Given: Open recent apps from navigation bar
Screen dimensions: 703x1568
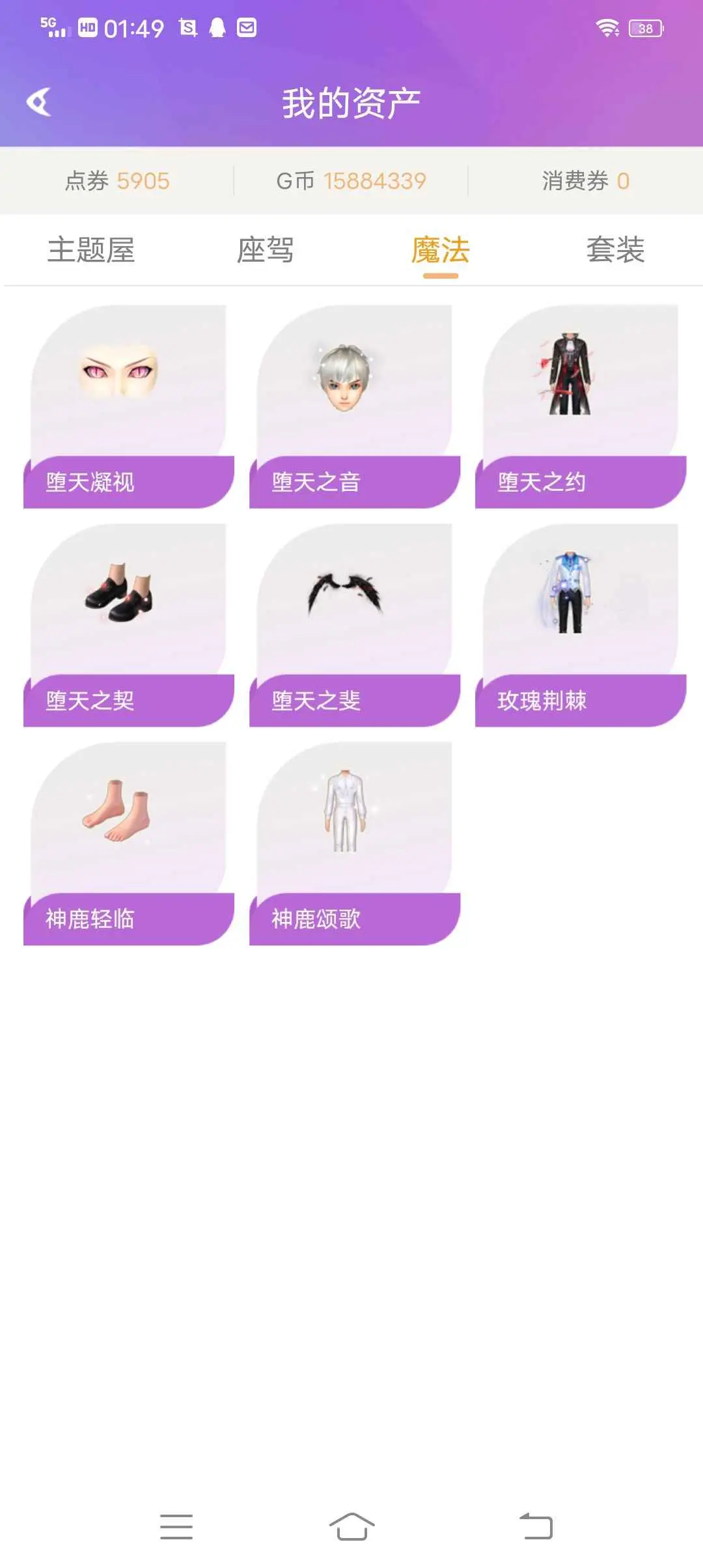Looking at the screenshot, I should coord(176,1526).
